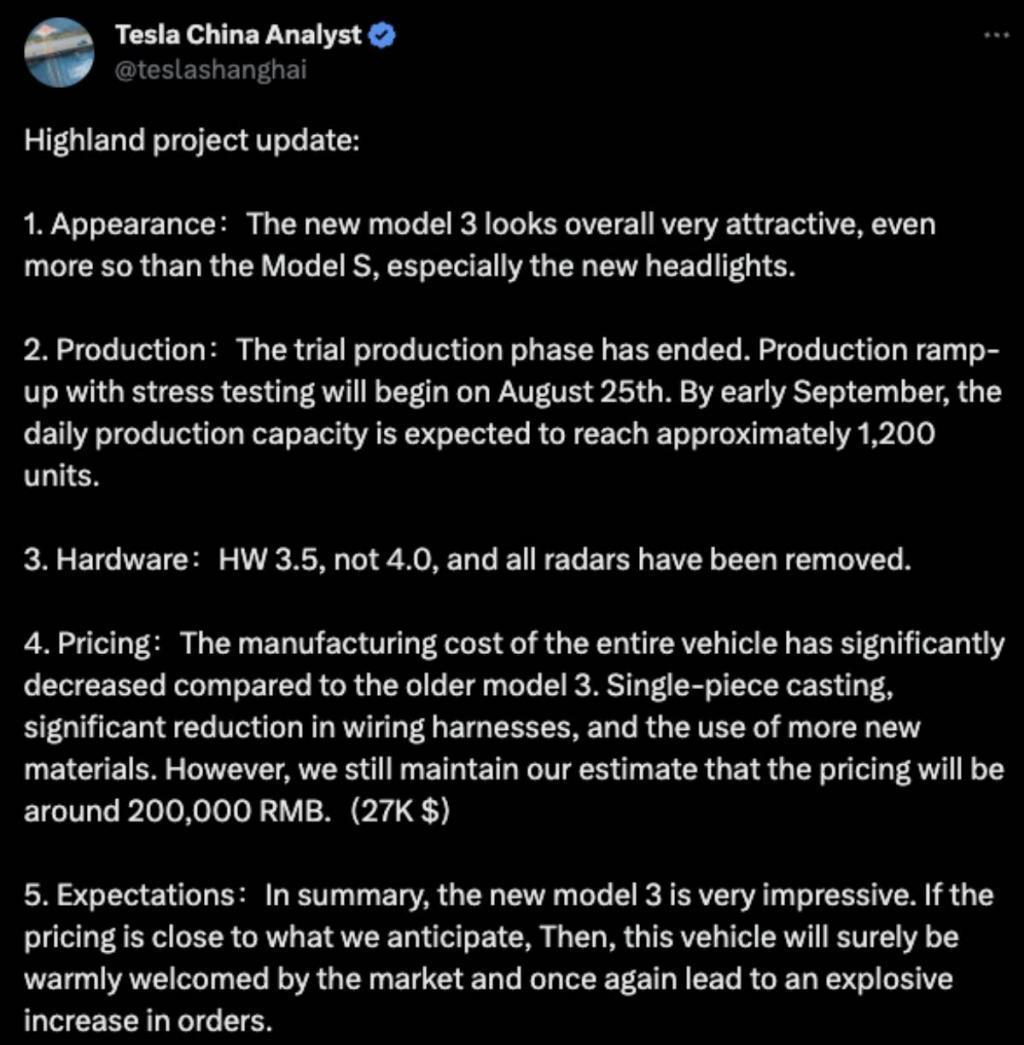This screenshot has width=1024, height=1045.
Task: Click the Tesla China Analyst profile avatar
Action: [x=60, y=48]
